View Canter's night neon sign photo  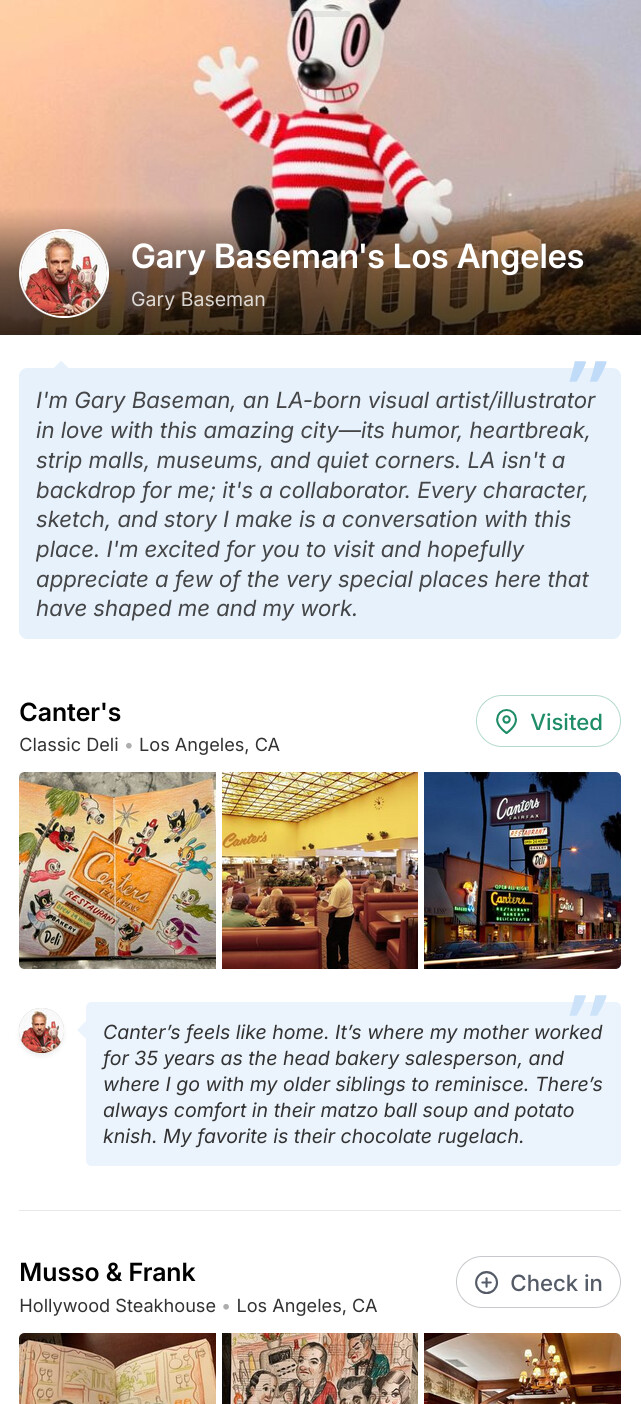[x=522, y=870]
